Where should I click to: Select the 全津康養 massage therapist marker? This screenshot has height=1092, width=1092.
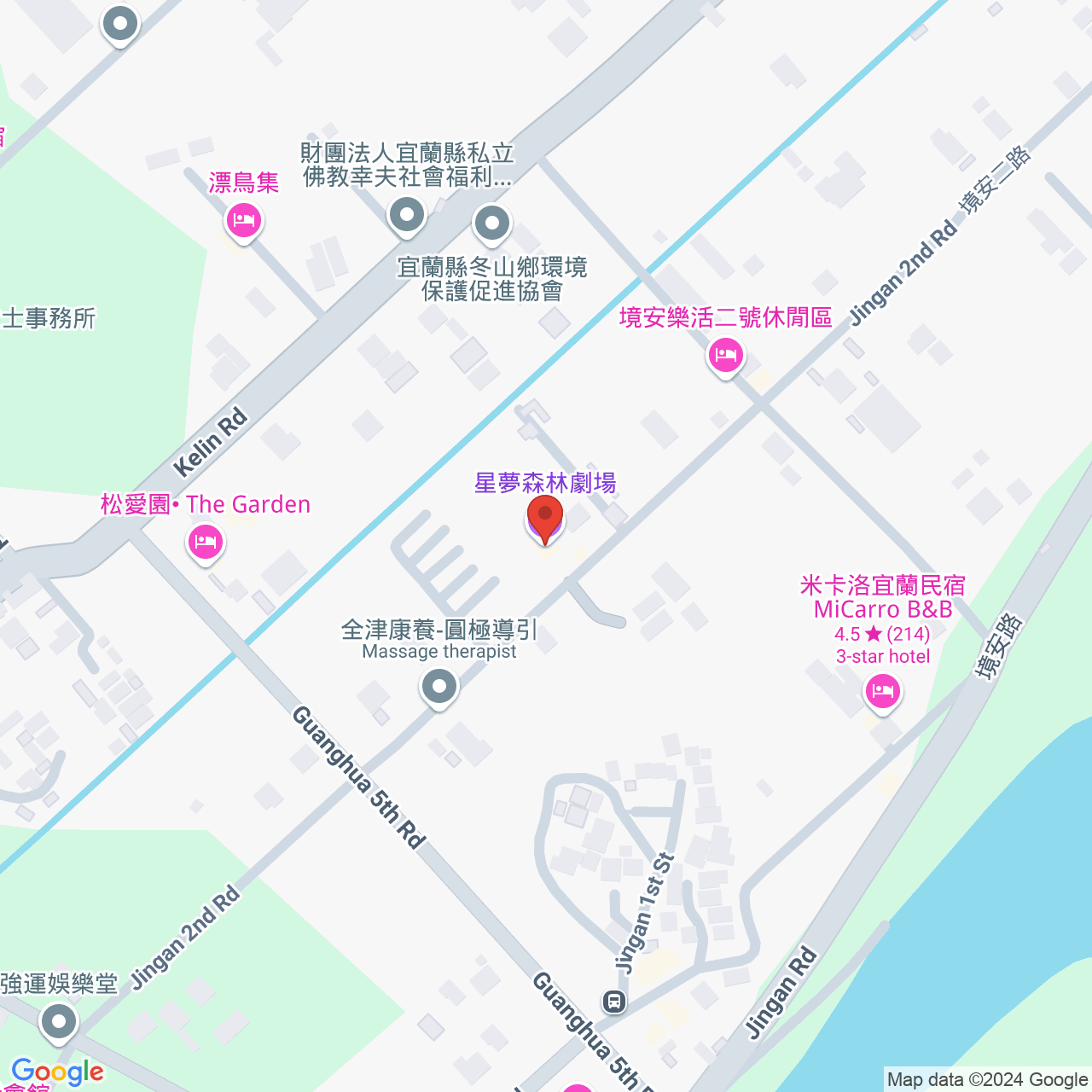(x=439, y=686)
